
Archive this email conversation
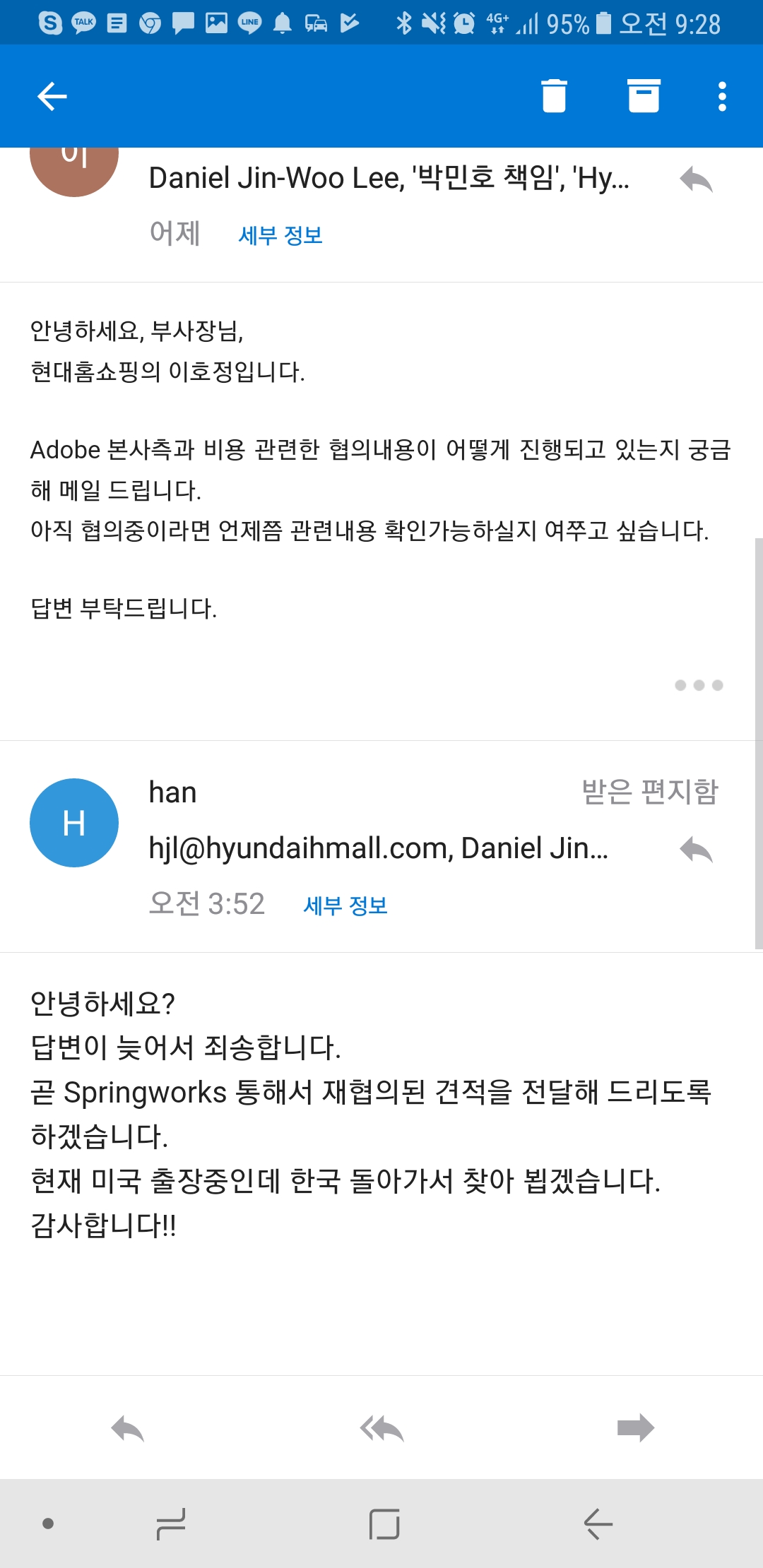coord(644,96)
